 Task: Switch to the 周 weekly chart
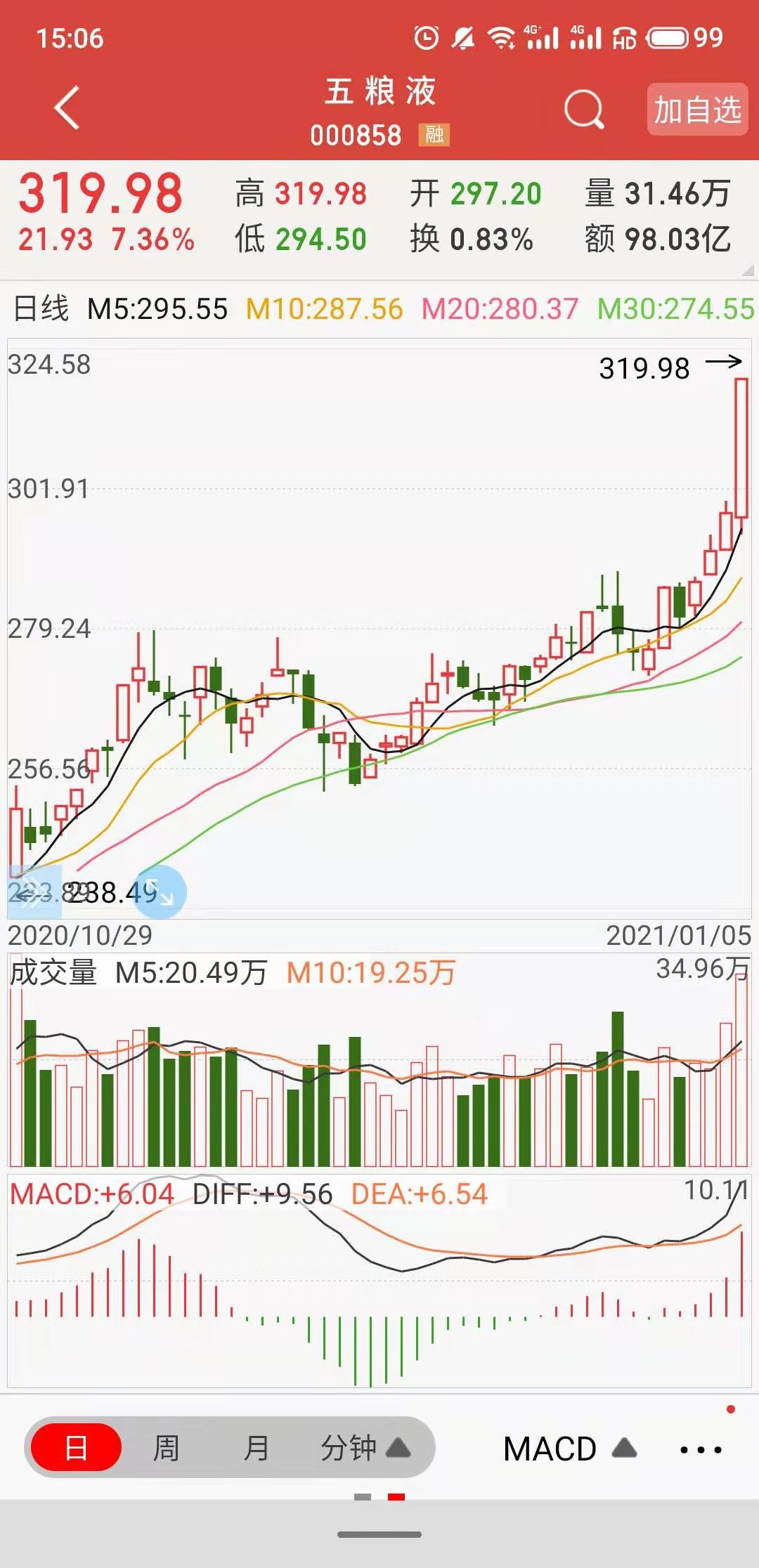point(167,1448)
